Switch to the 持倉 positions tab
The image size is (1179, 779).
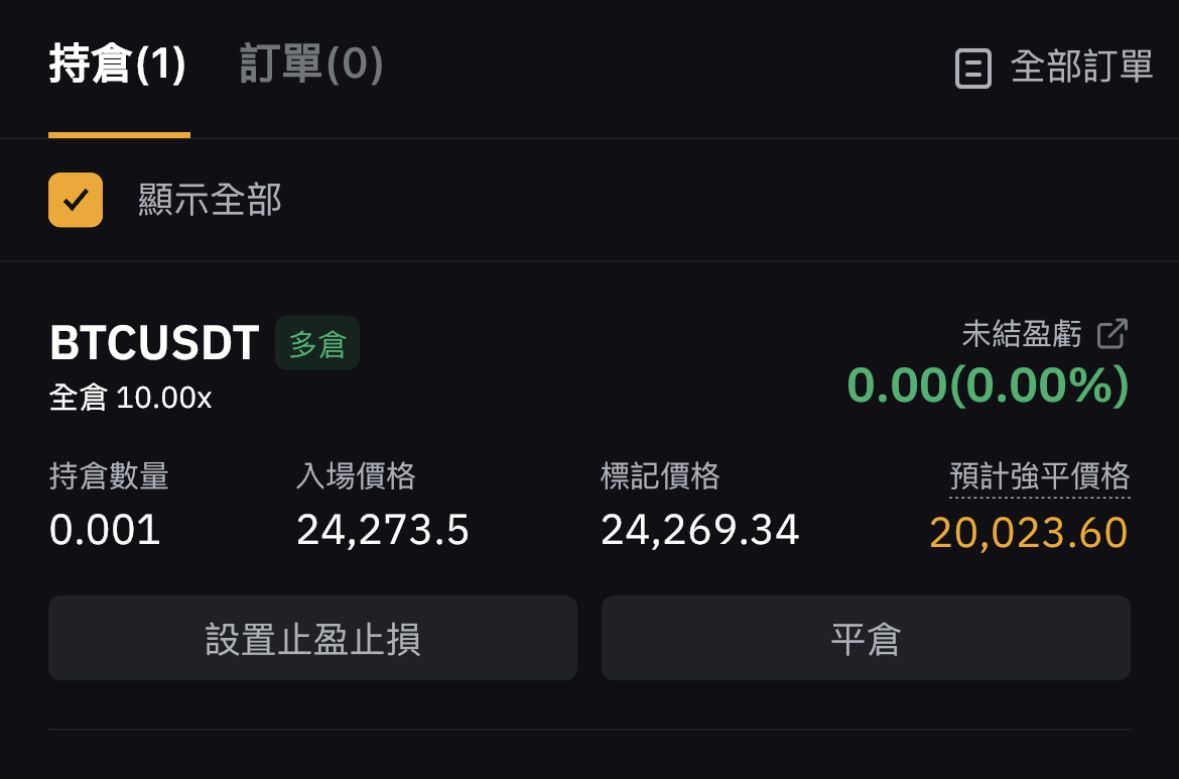click(x=117, y=66)
